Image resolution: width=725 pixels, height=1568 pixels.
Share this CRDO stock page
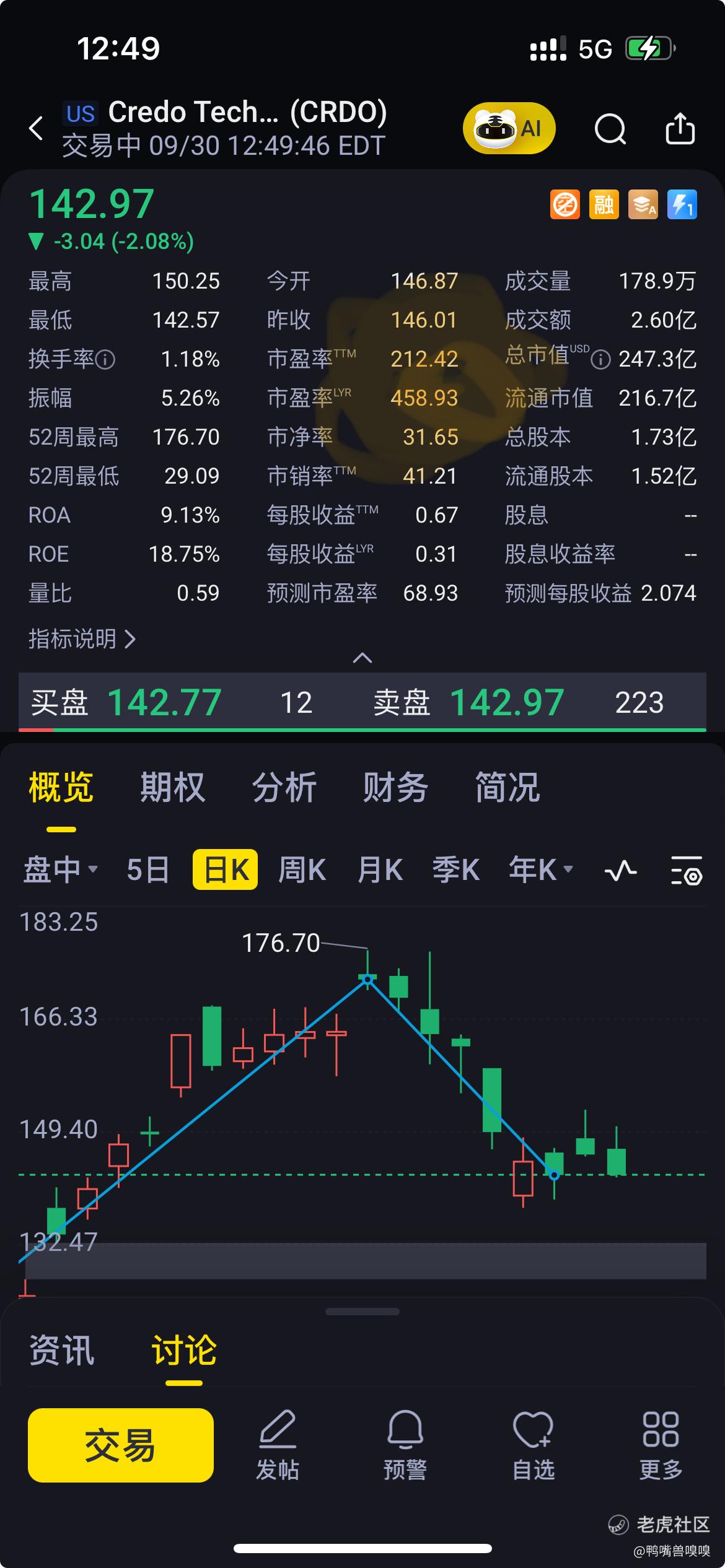coord(680,129)
